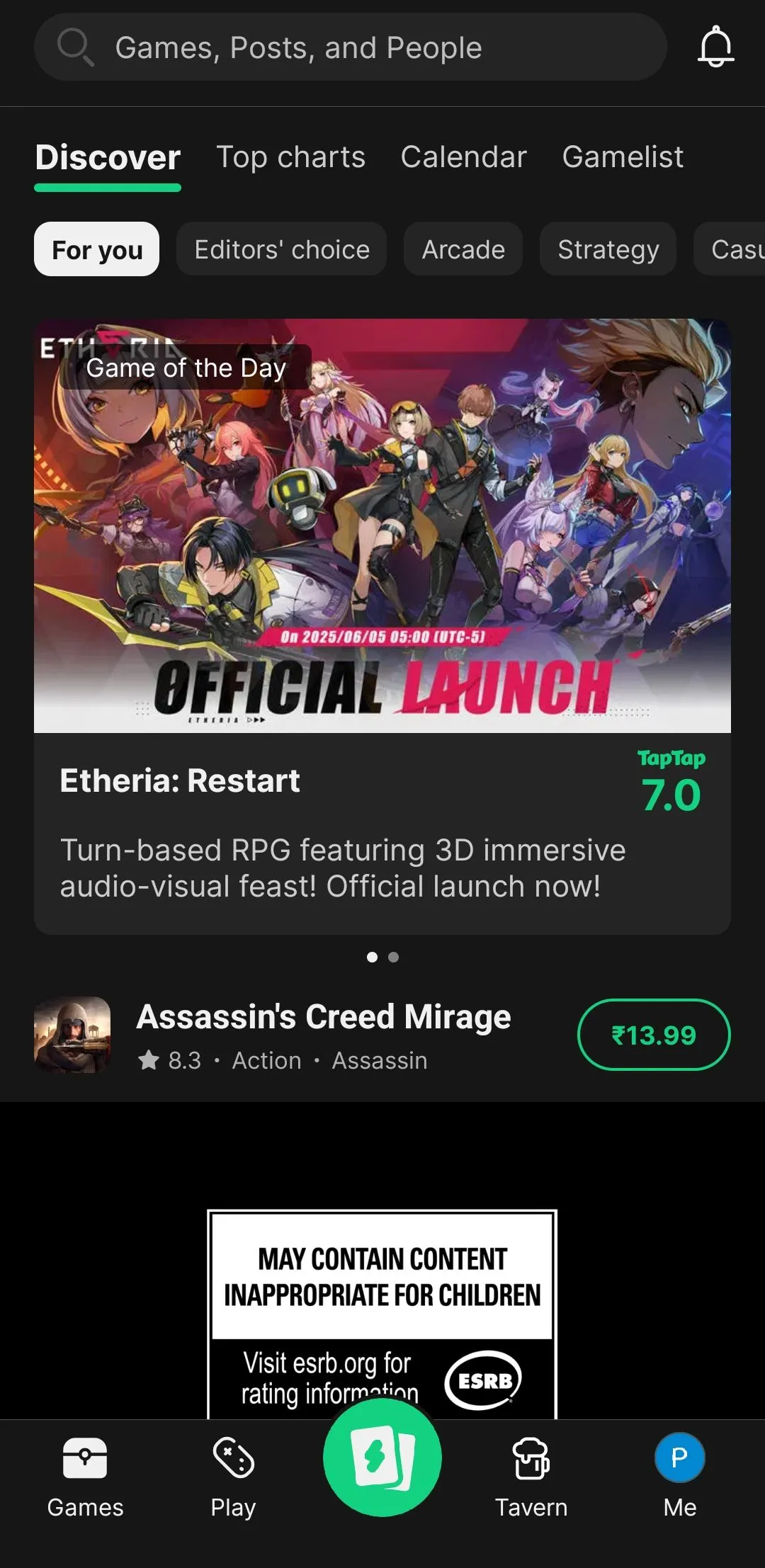Select the For you chip
Viewport: 765px width, 1568px height.
pos(97,249)
